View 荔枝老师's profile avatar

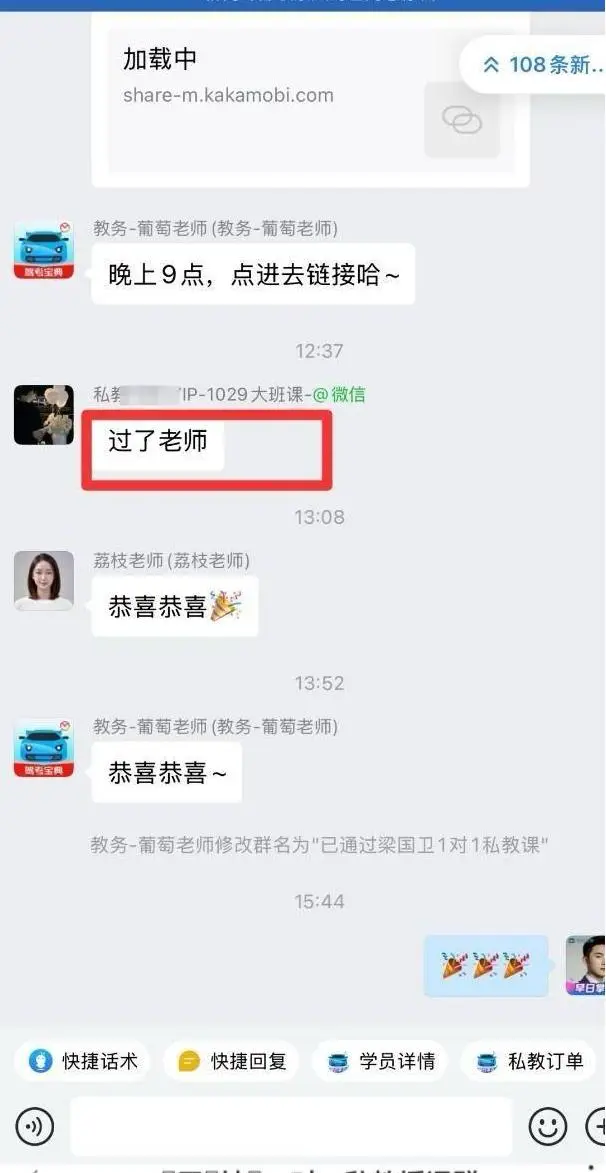(44, 581)
